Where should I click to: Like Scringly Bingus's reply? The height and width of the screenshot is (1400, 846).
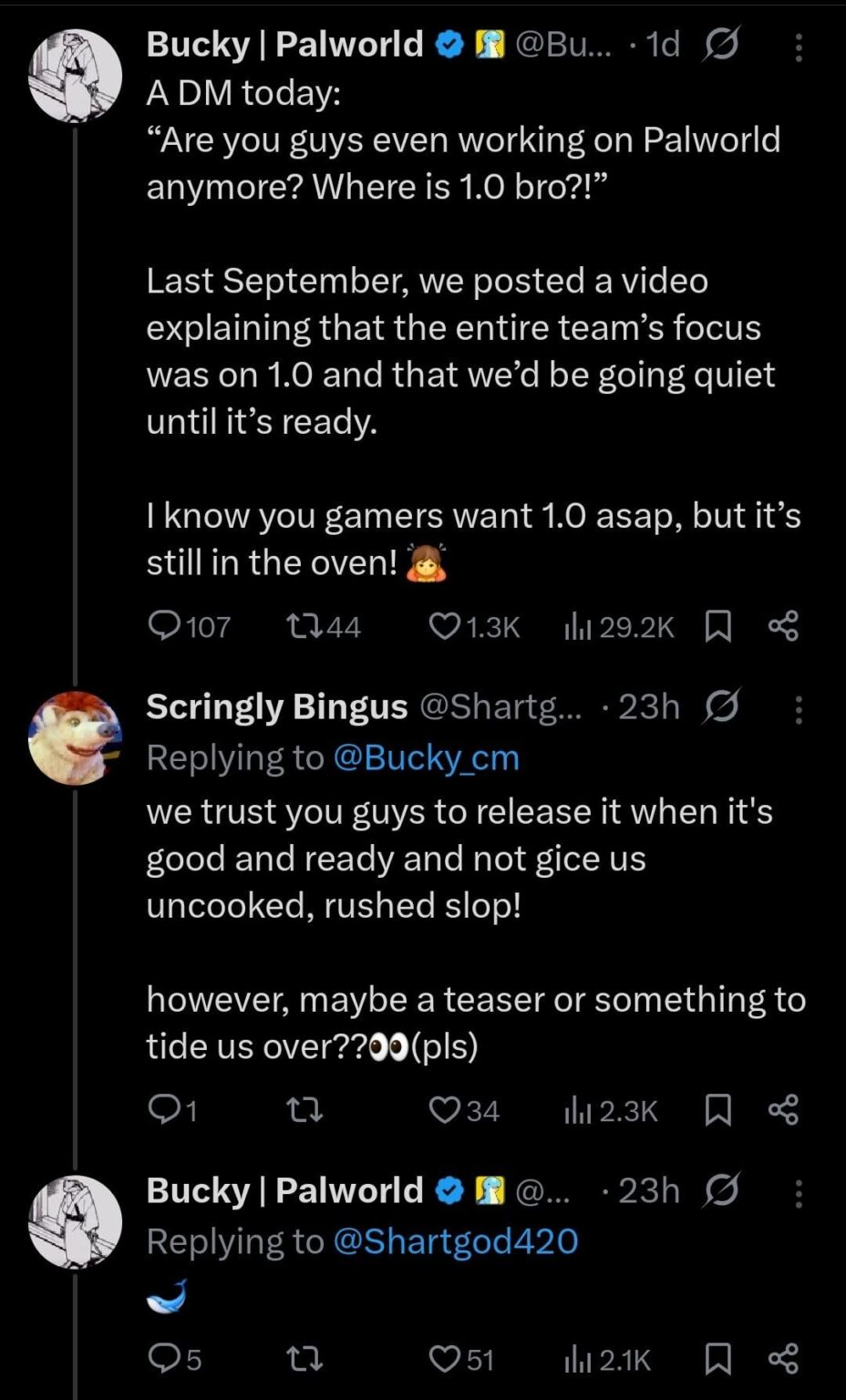coord(444,1109)
